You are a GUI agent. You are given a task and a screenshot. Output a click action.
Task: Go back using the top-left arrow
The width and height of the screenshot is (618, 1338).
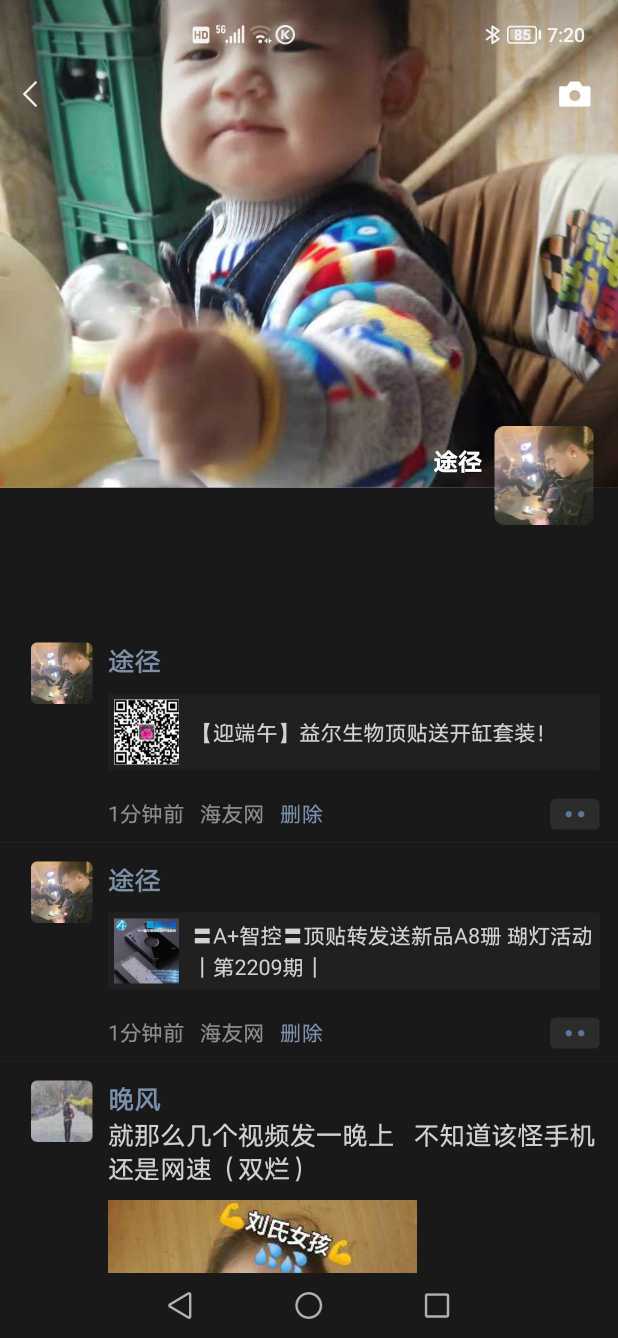[x=30, y=95]
